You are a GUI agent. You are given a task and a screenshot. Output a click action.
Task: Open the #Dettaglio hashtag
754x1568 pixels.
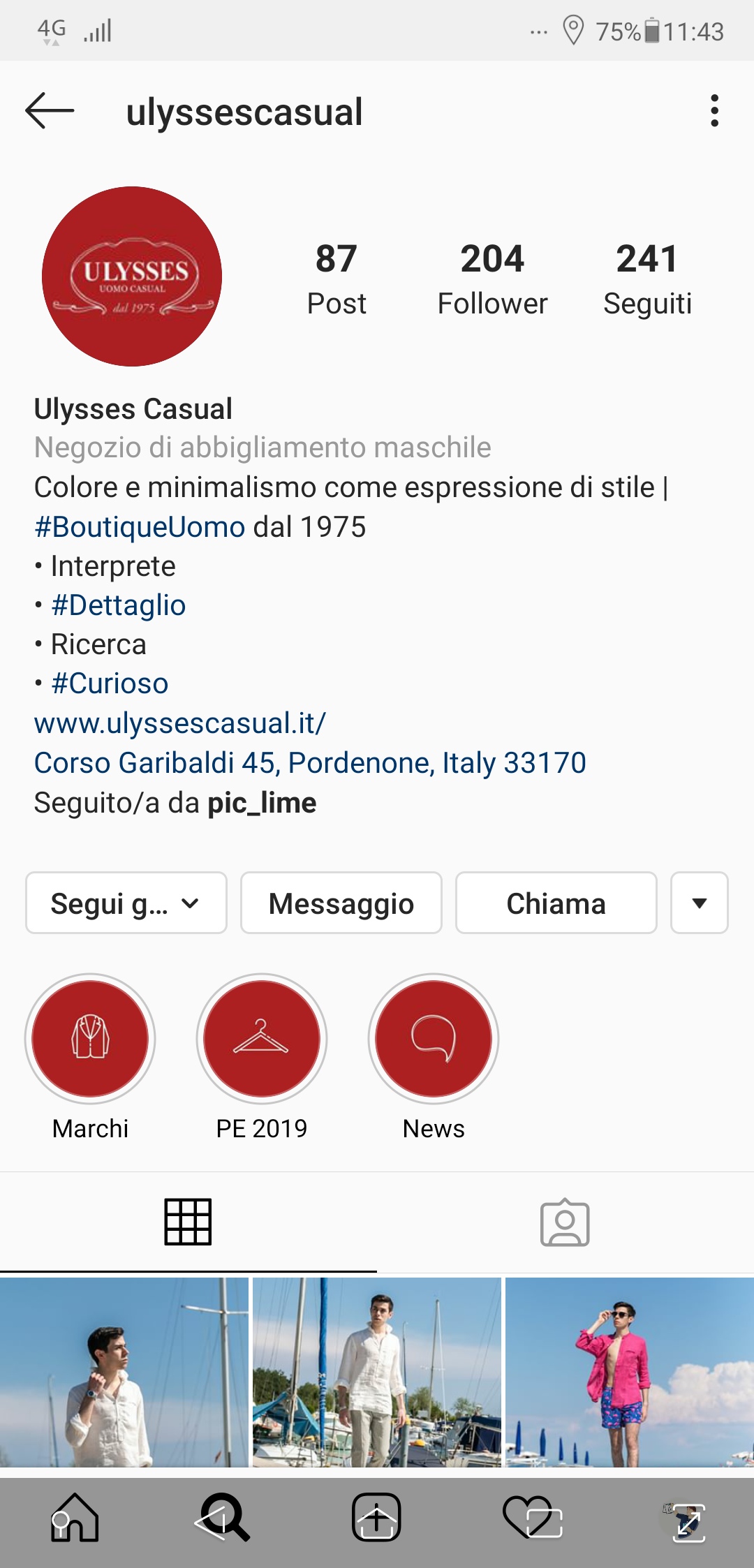pyautogui.click(x=119, y=605)
